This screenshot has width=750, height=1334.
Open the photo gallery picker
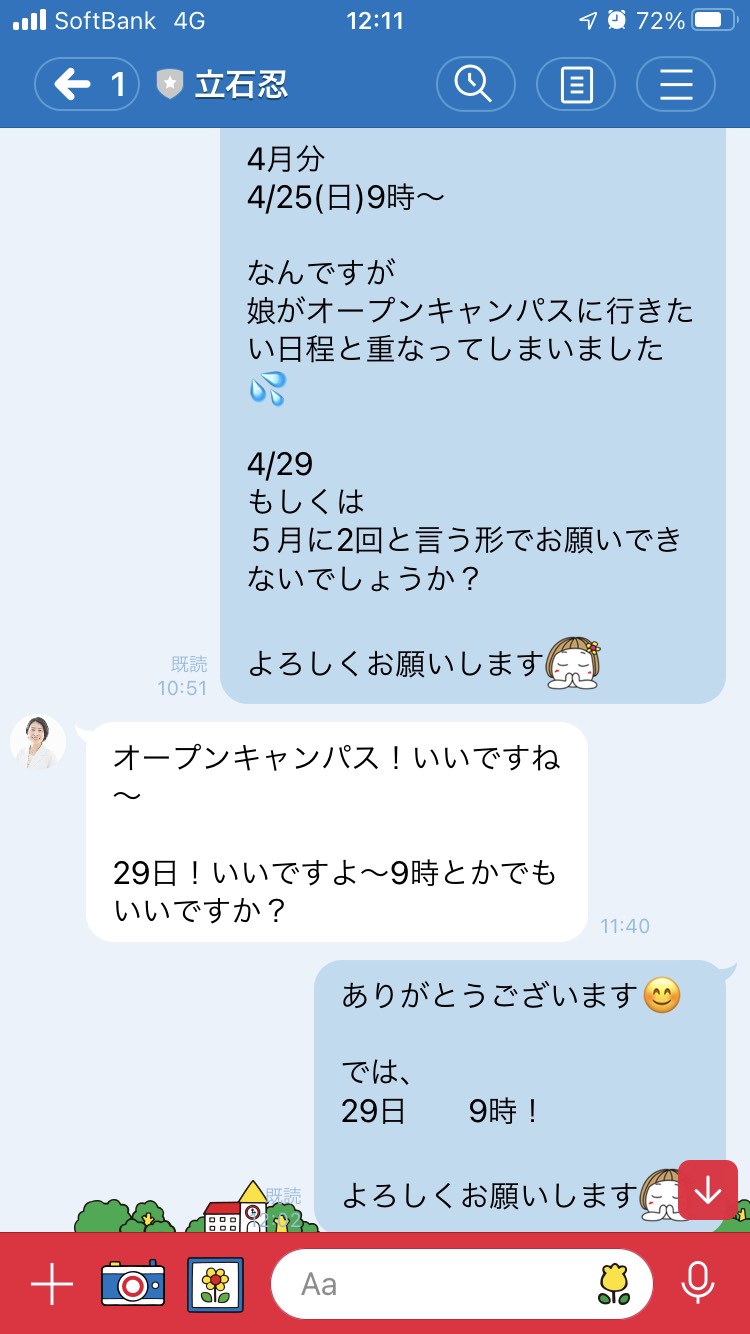[x=216, y=1284]
